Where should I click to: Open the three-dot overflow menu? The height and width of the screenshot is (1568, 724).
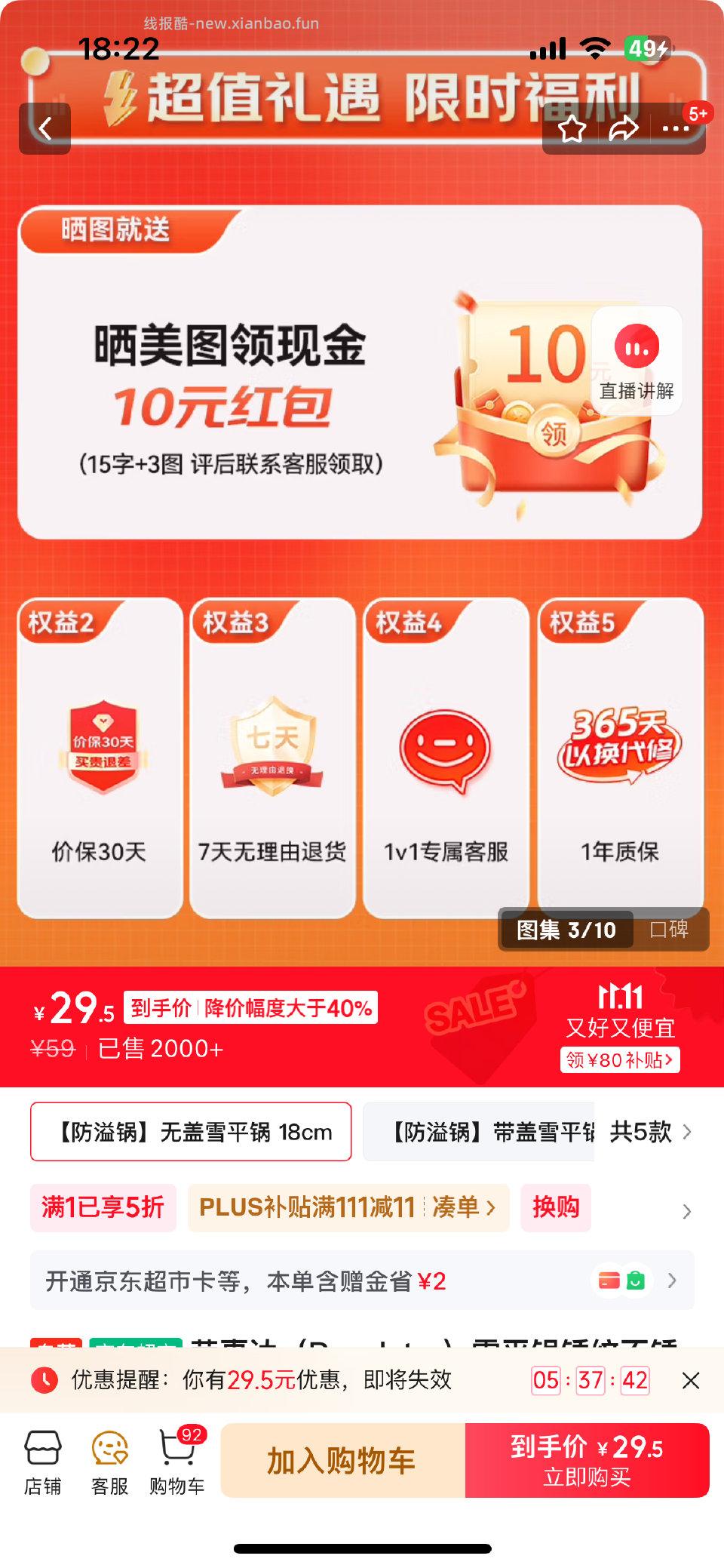click(x=675, y=129)
